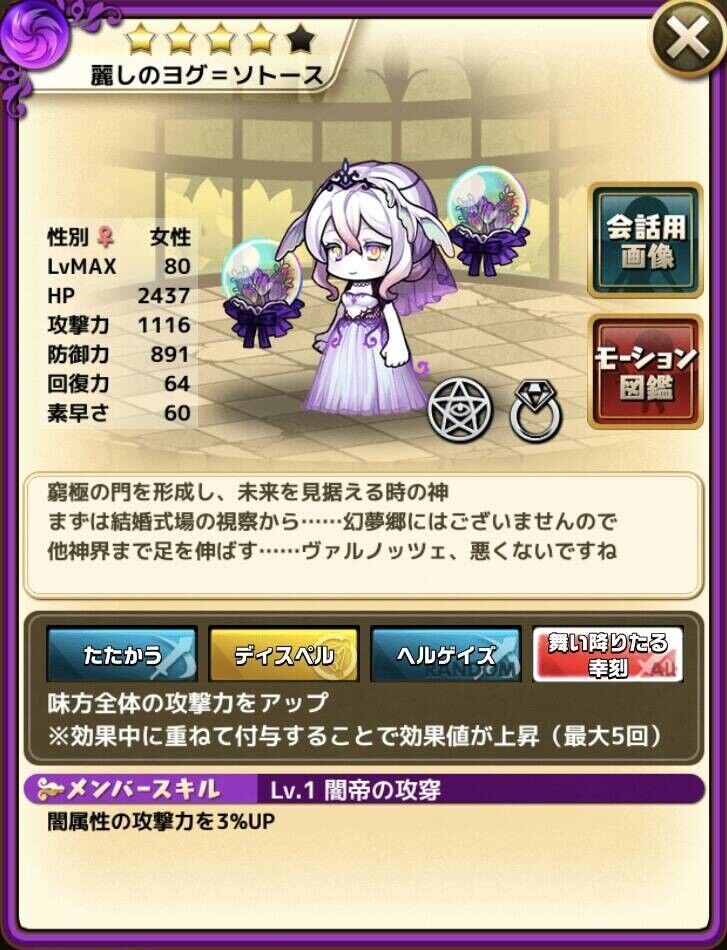
Task: Open the 会話用画像 conversation image
Action: coord(645,241)
